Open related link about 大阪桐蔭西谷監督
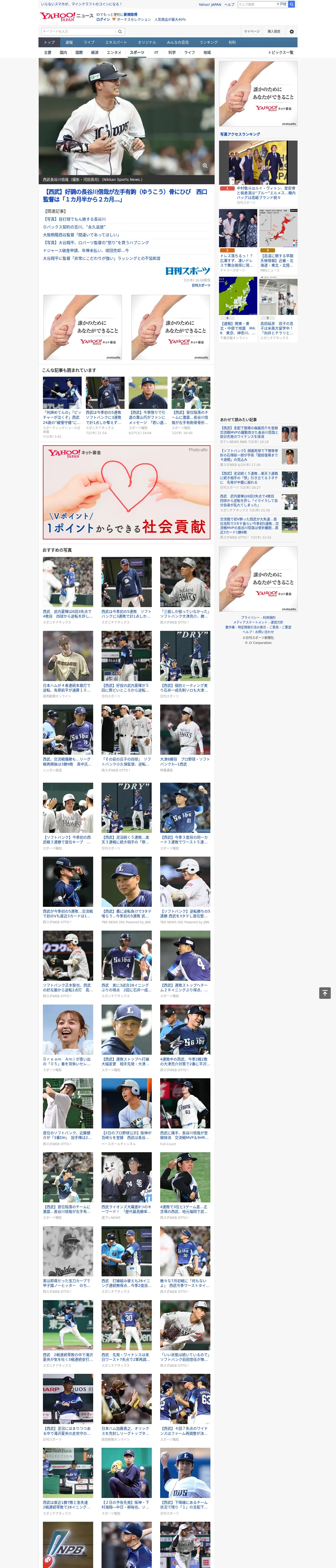 click(x=81, y=234)
